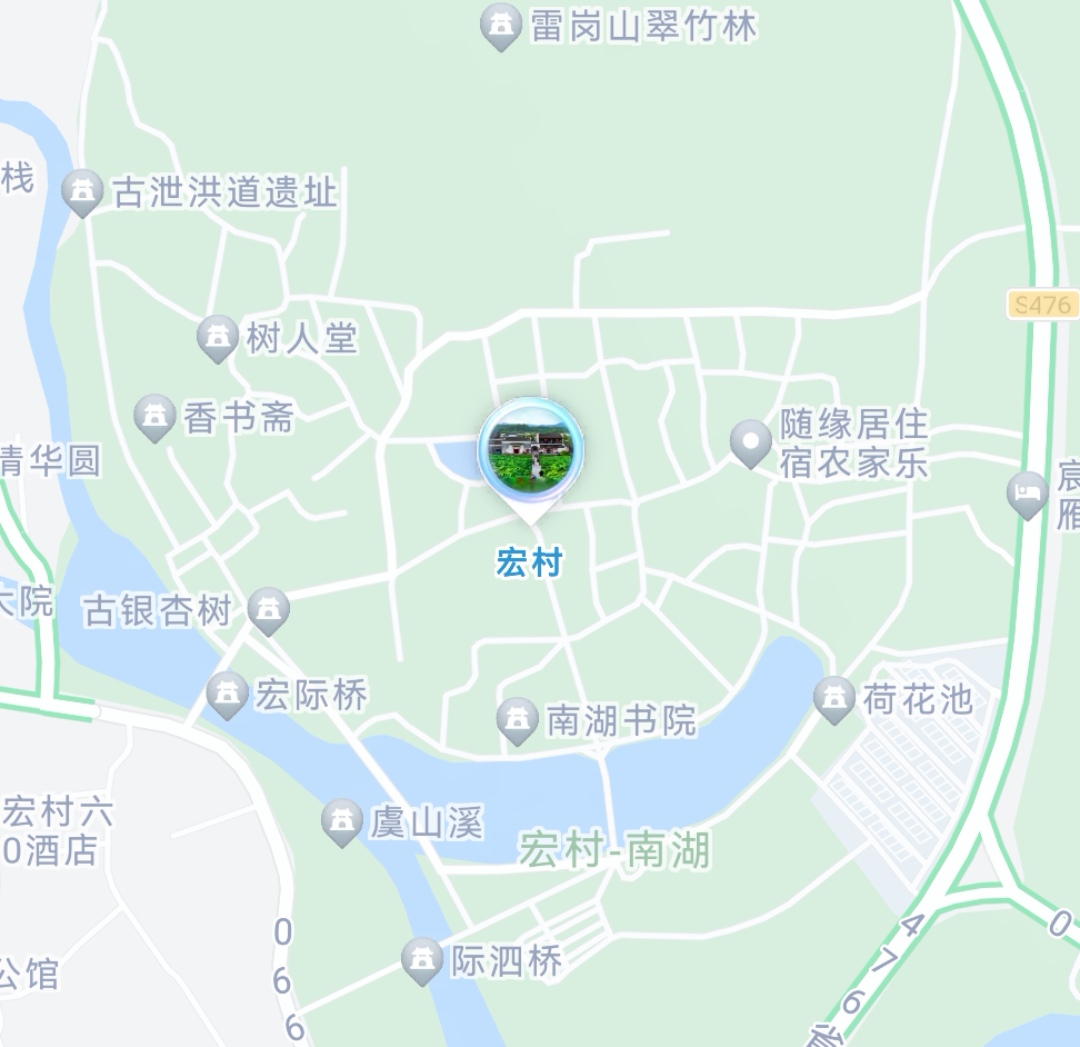Open the 雷岗山翠竹林 map marker
Image resolution: width=1080 pixels, height=1047 pixels.
click(501, 25)
